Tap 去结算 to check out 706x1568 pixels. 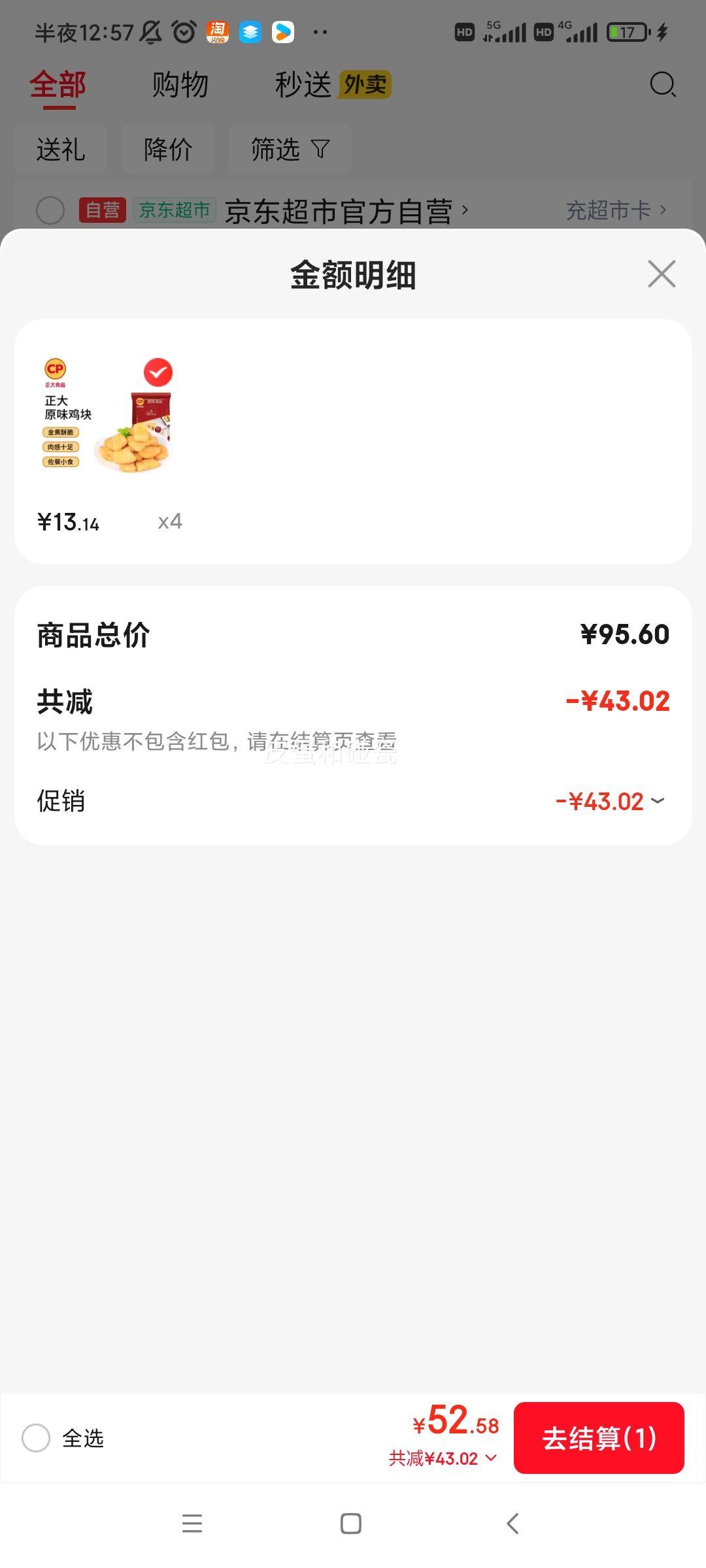click(599, 1438)
